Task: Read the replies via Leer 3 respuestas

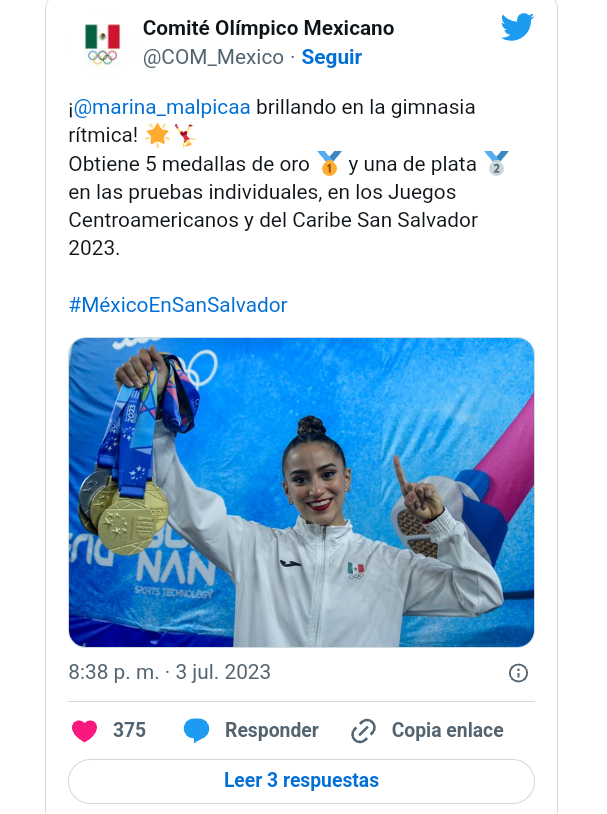Action: pyautogui.click(x=301, y=780)
